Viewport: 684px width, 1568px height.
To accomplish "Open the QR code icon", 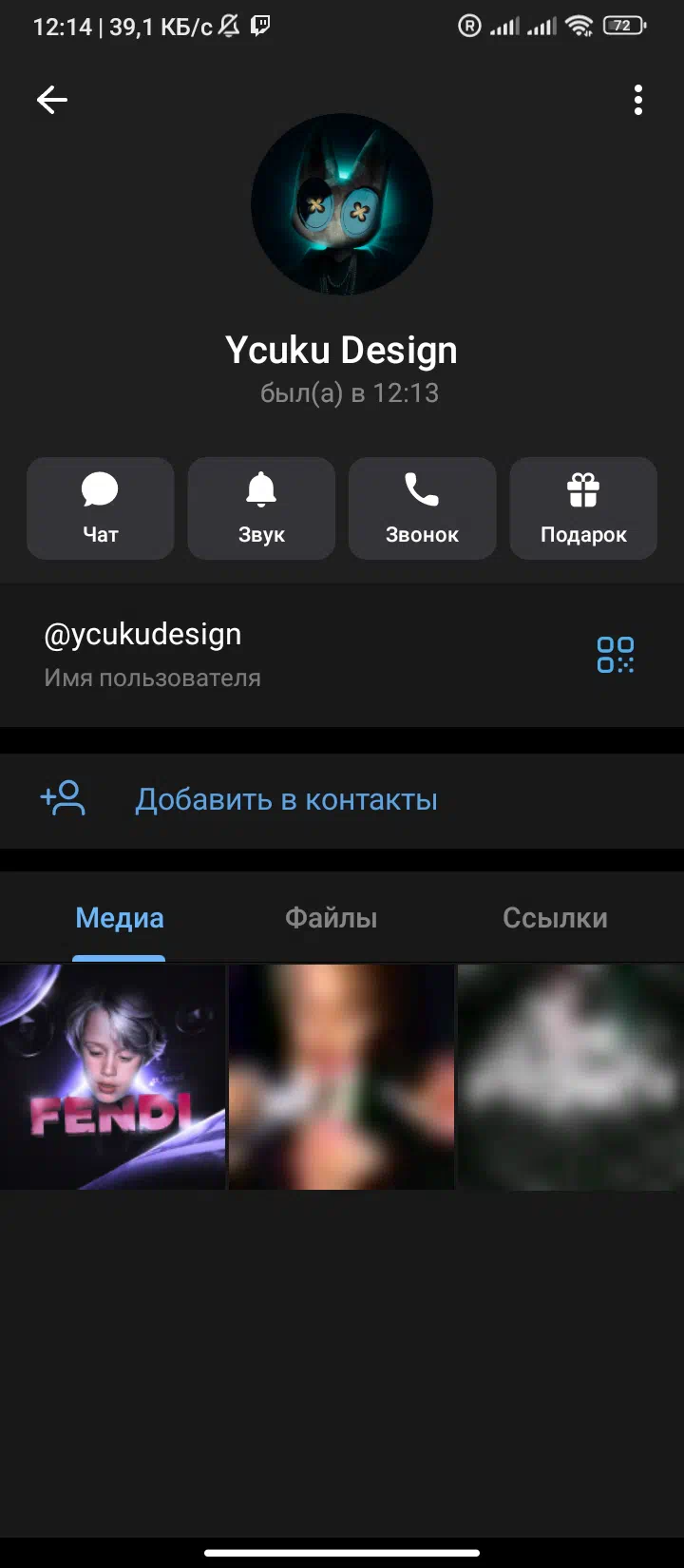I will click(x=615, y=655).
